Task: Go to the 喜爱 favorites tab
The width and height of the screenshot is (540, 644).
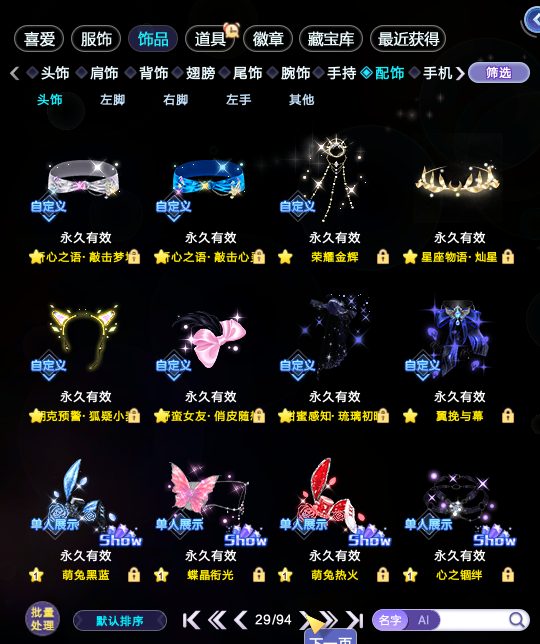Action: [x=39, y=39]
